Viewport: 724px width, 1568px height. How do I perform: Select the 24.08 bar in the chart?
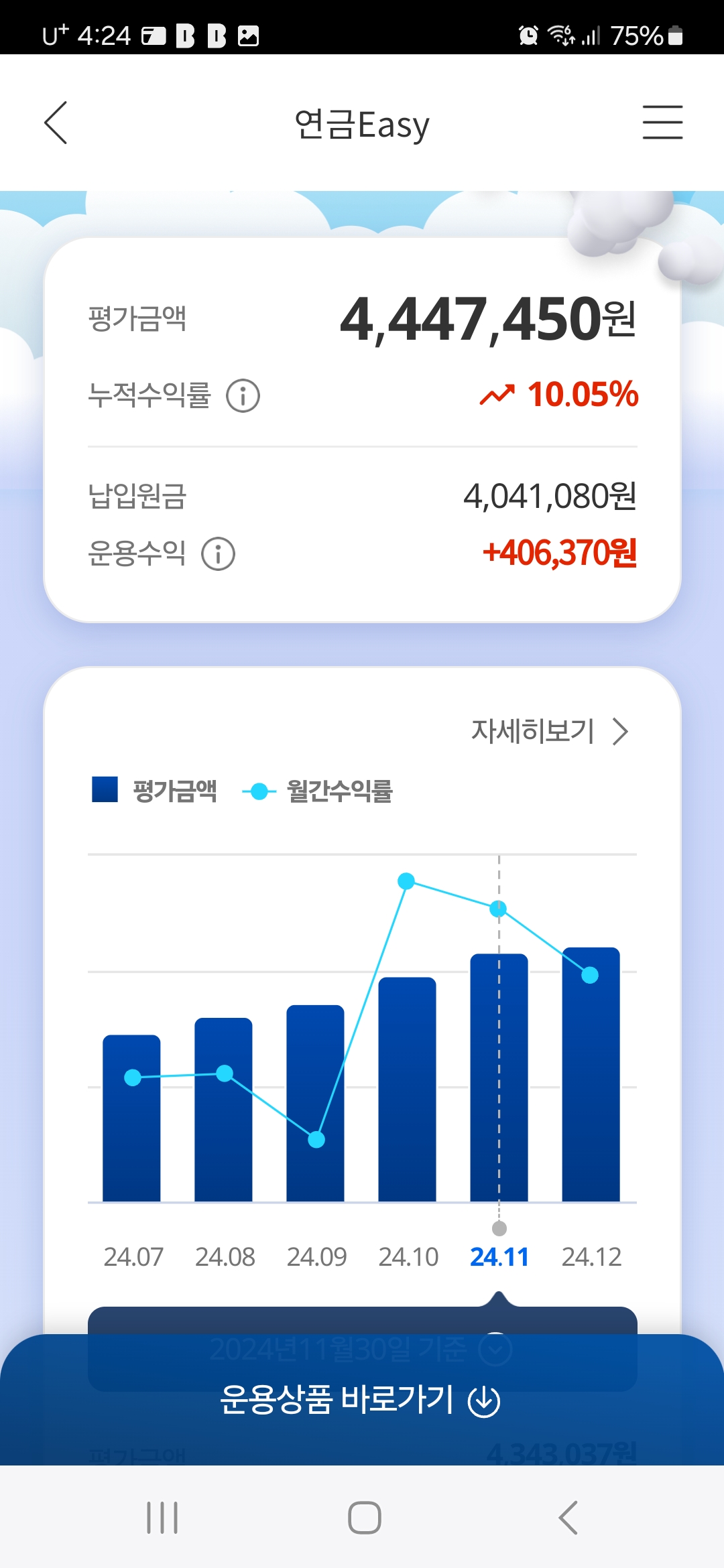223,1109
